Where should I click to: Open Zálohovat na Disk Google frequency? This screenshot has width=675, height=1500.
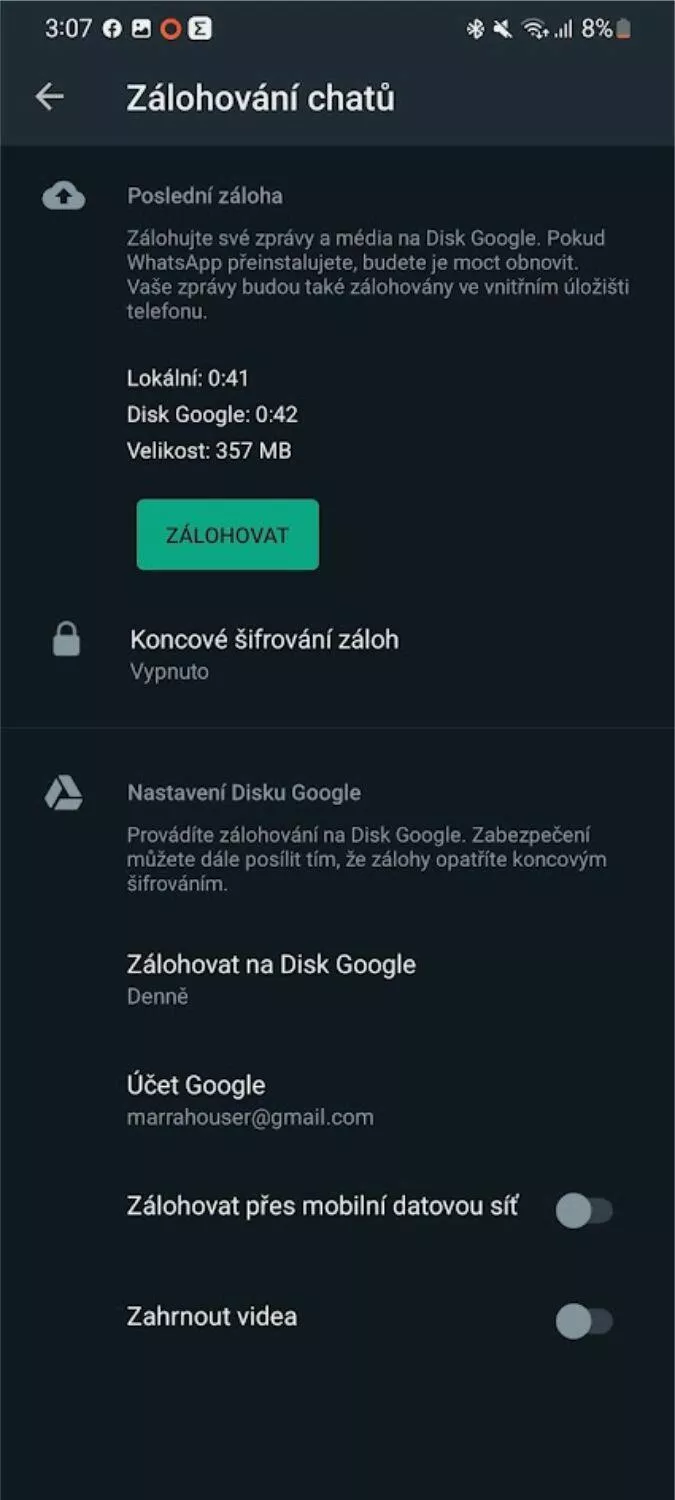337,979
